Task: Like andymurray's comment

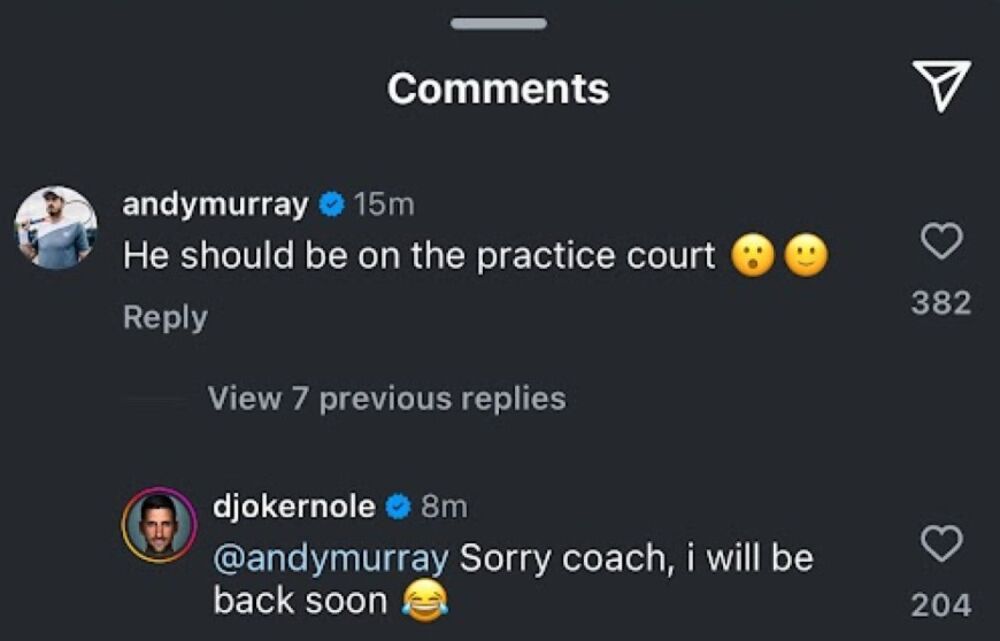Action: pos(941,241)
